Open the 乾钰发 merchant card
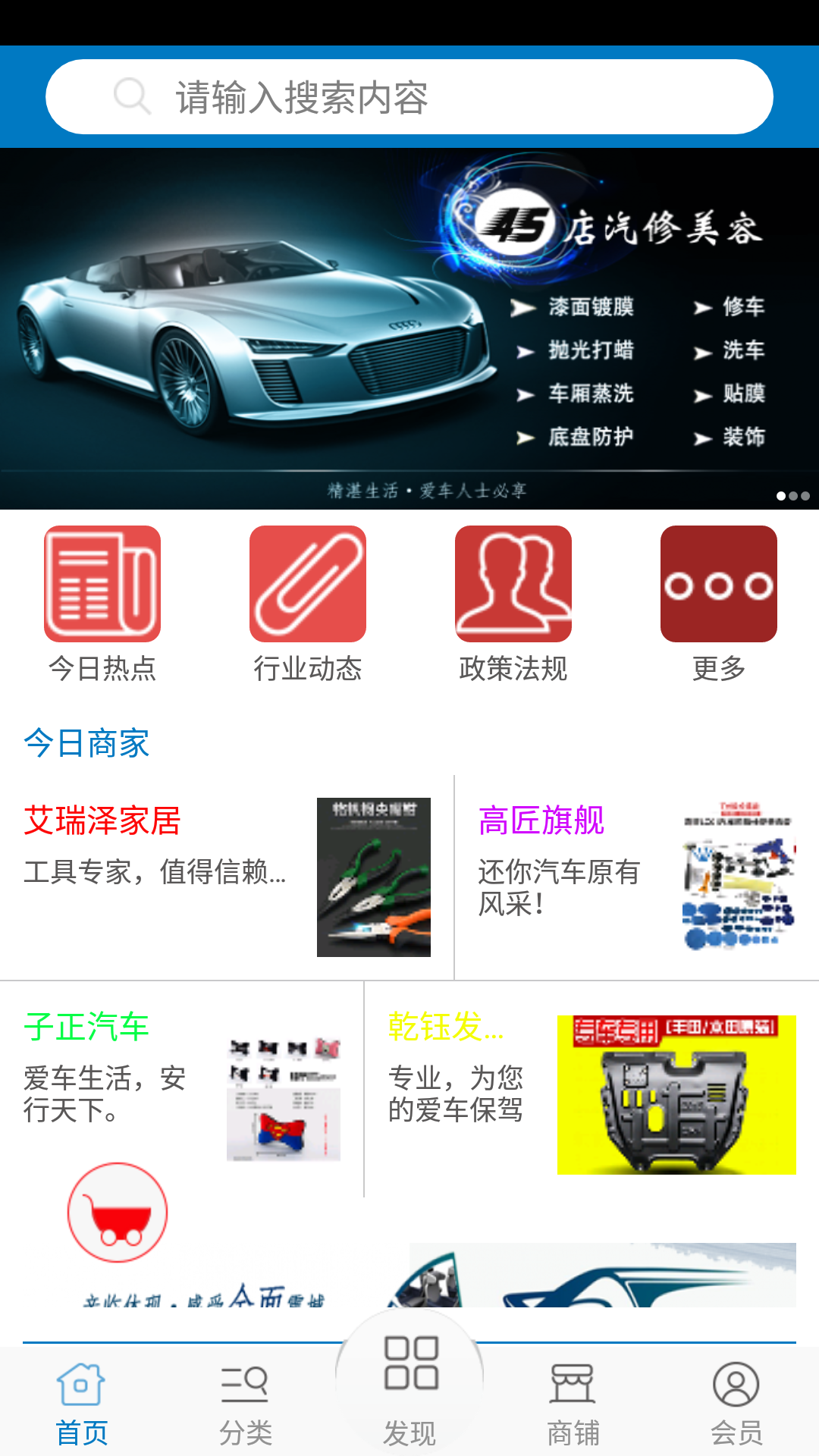The width and height of the screenshot is (819, 1456). click(591, 1089)
